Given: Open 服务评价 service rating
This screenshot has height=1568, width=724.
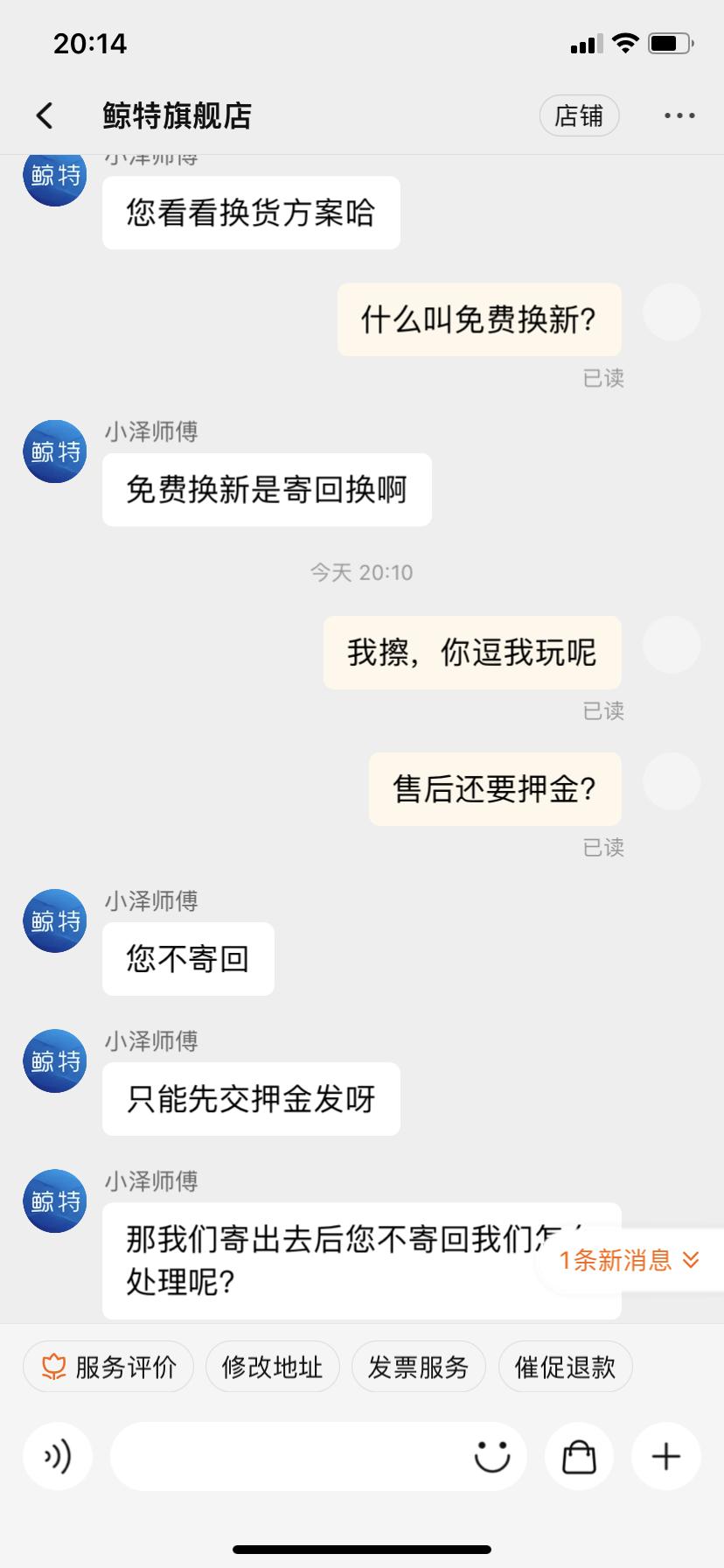Looking at the screenshot, I should tap(108, 1366).
